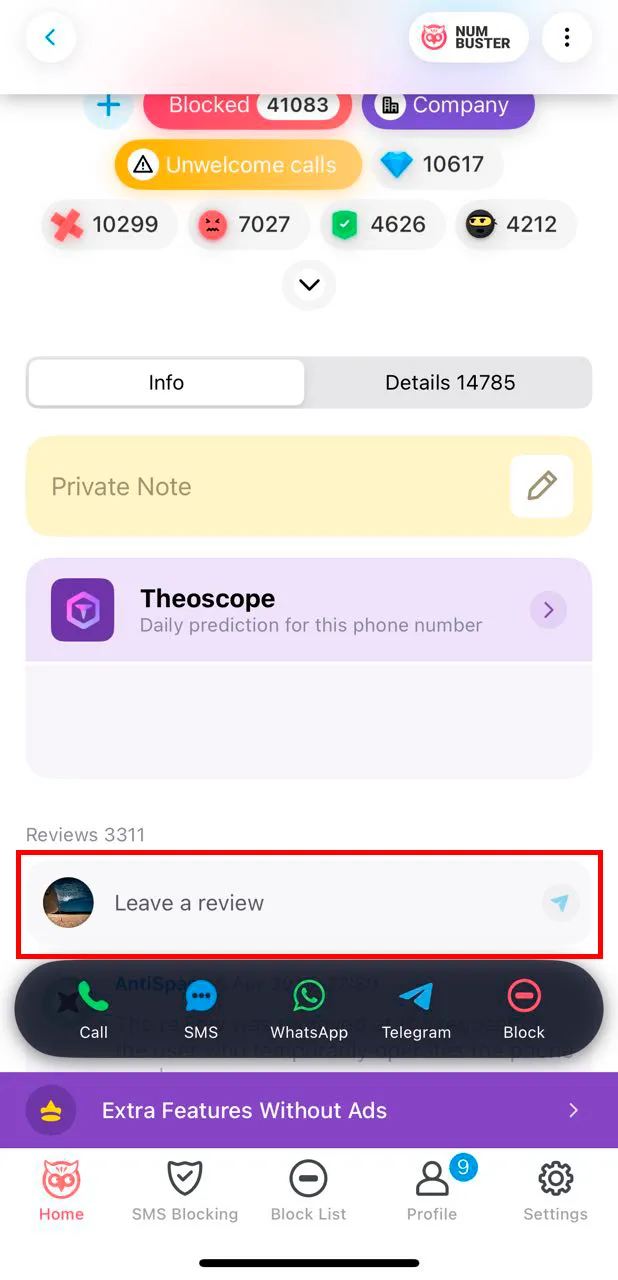
Task: Open the Blocked 41083 tag
Action: pyautogui.click(x=247, y=105)
